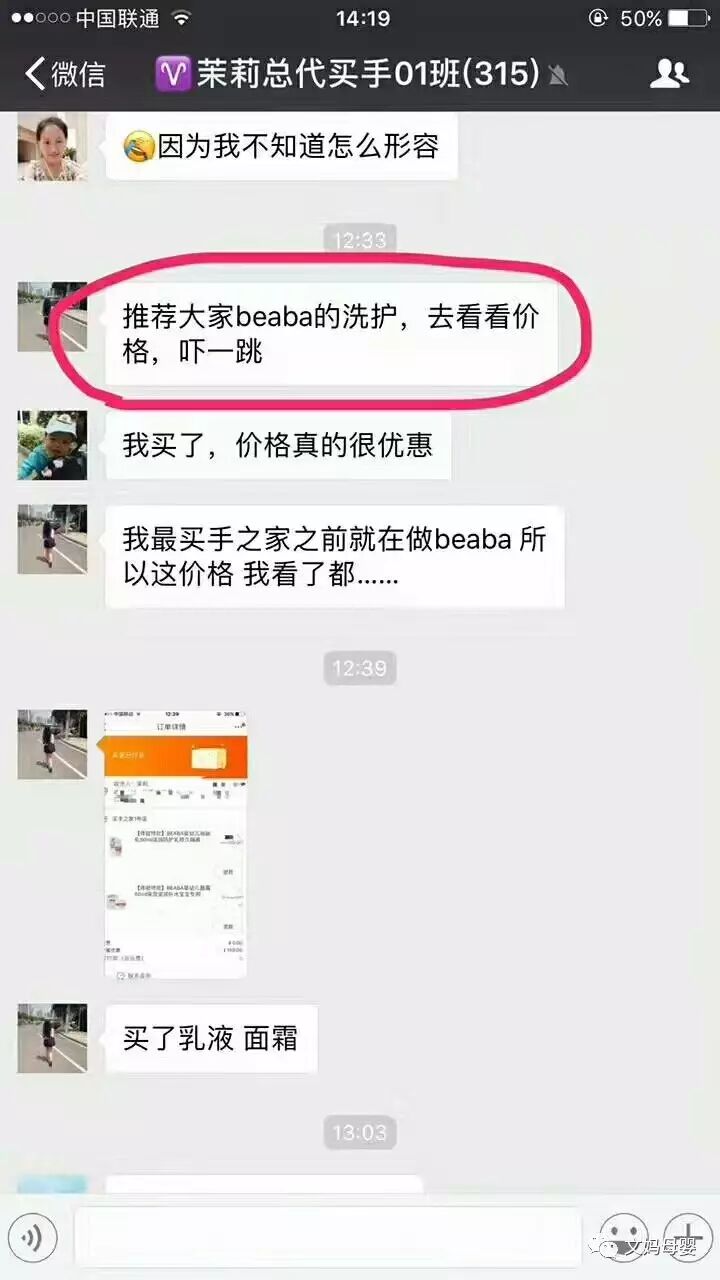Open the order details screenshot image
Screen dimensions: 720x1280
[x=176, y=844]
